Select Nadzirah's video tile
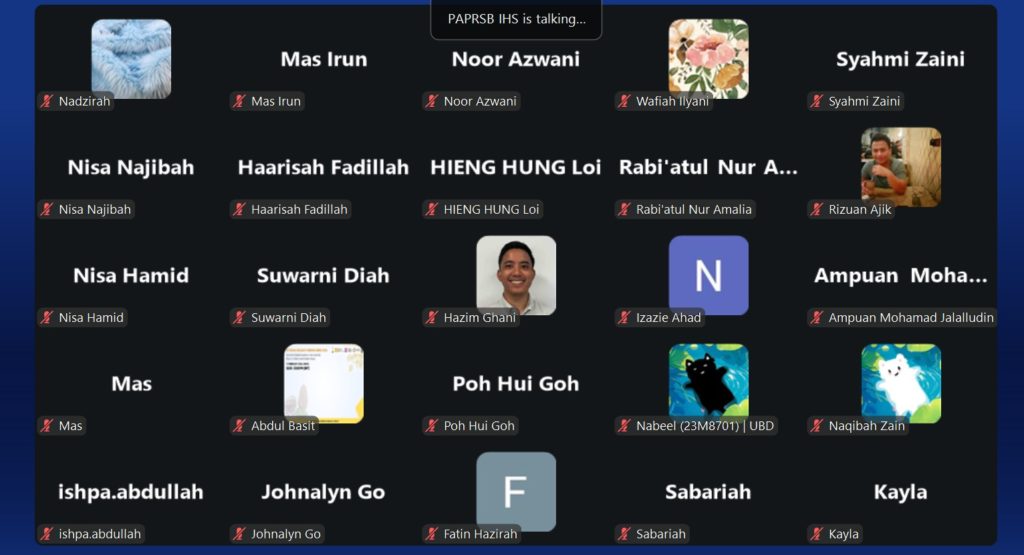 coord(131,60)
